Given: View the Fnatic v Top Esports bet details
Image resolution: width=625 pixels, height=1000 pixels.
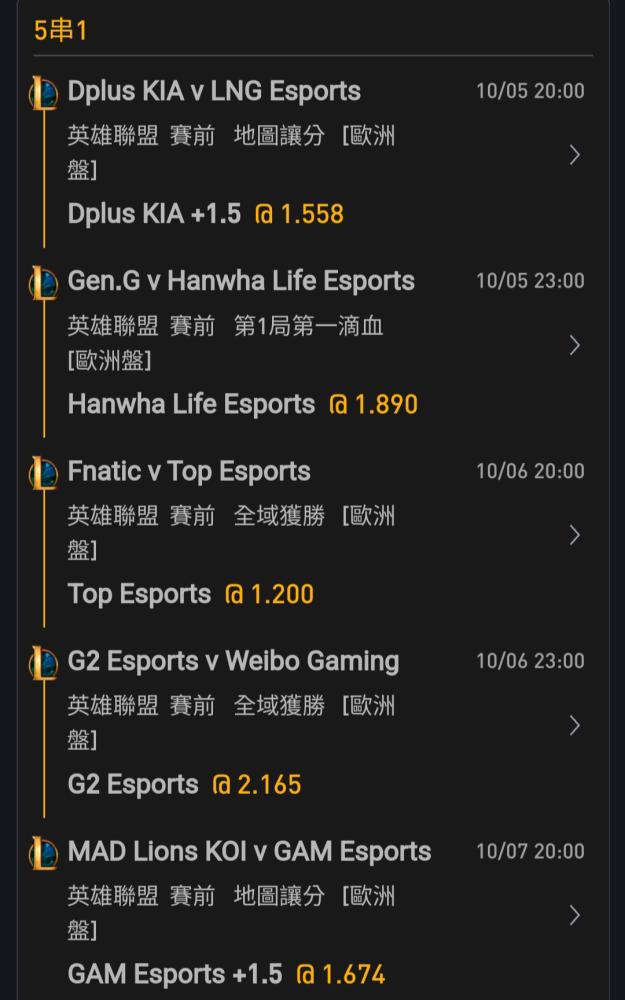Looking at the screenshot, I should click(574, 535).
